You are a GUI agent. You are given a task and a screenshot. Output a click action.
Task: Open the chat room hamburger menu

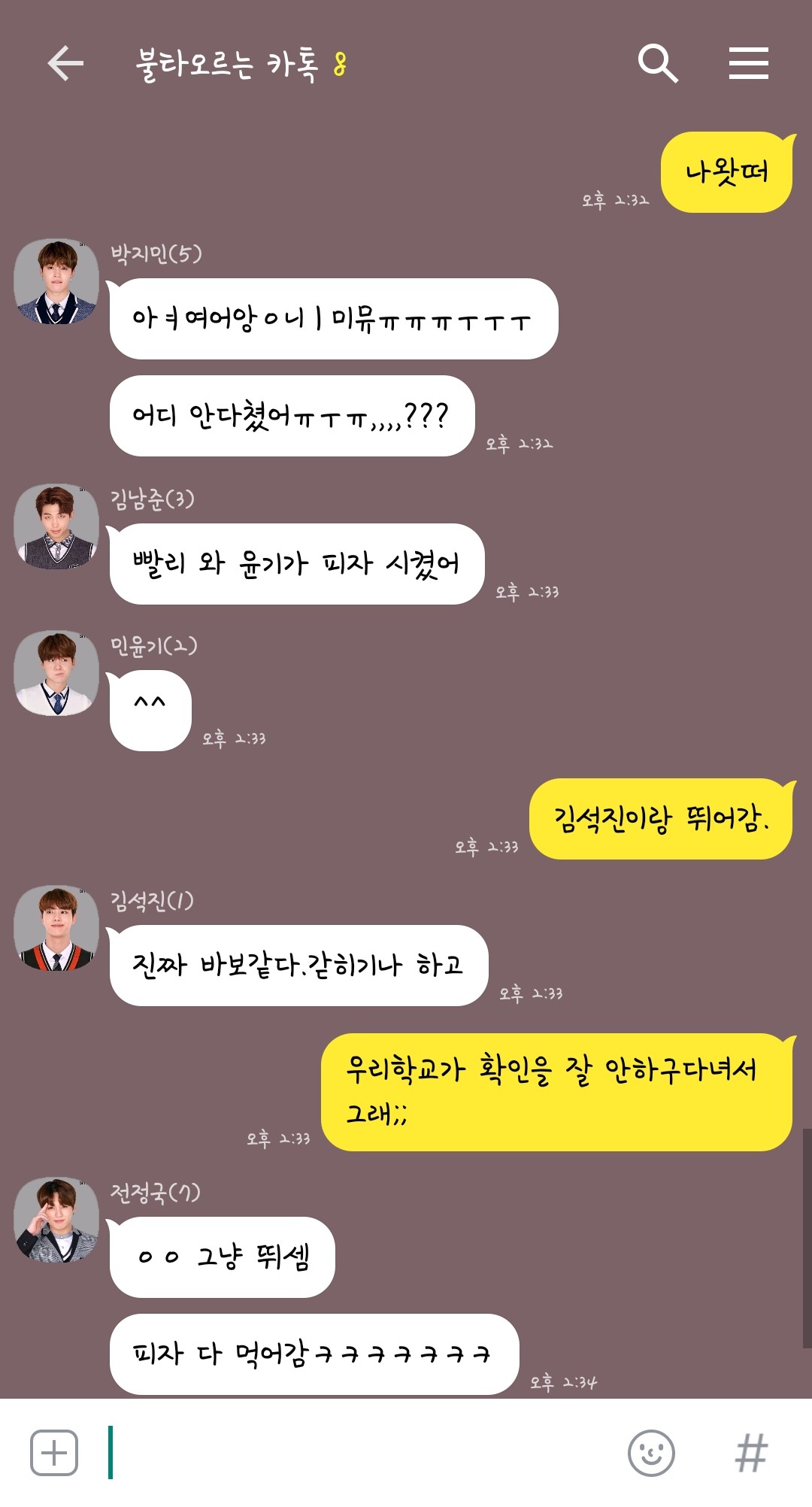pos(748,63)
